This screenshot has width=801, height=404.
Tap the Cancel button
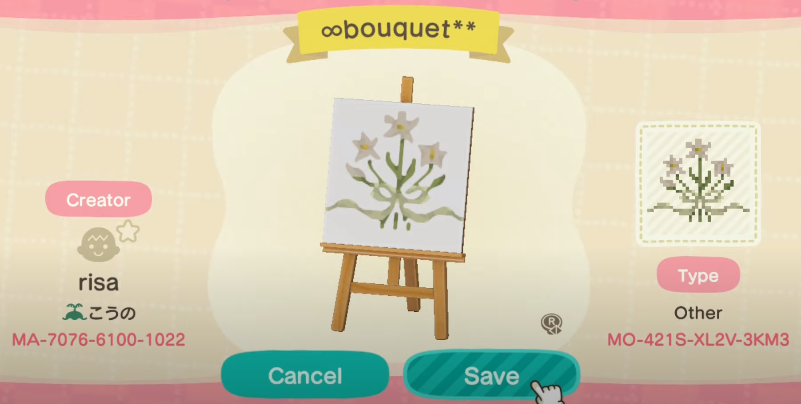(x=305, y=376)
